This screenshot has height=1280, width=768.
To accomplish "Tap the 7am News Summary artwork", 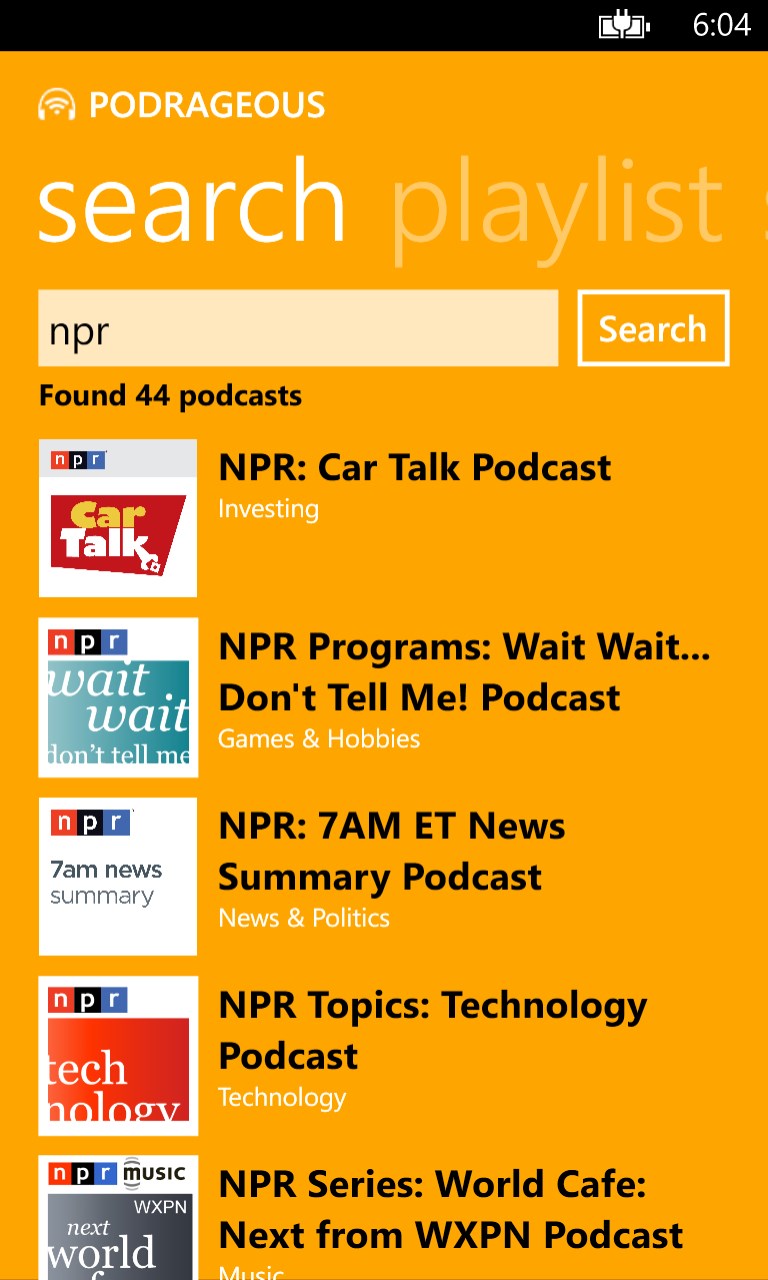I will pyautogui.click(x=117, y=877).
